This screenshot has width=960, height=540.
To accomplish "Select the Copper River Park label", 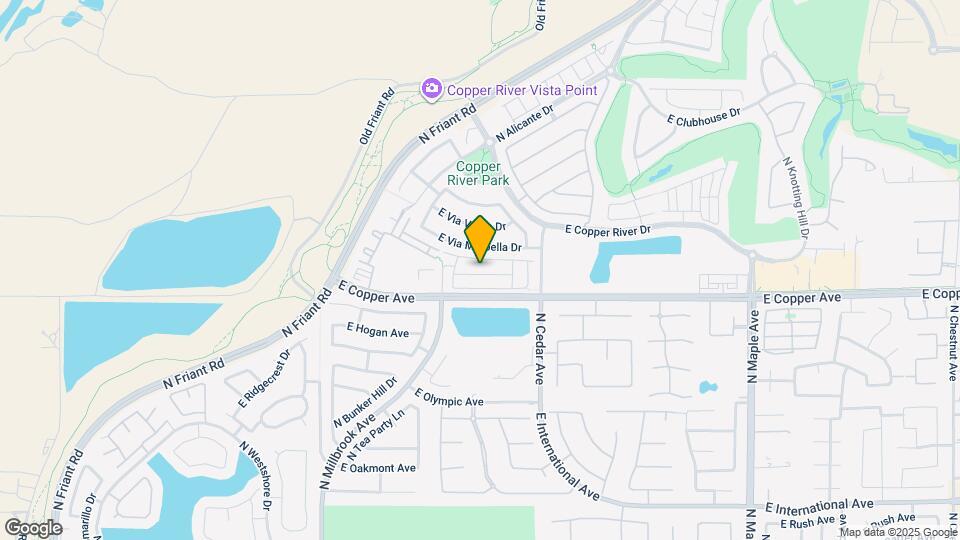I will pyautogui.click(x=478, y=173).
